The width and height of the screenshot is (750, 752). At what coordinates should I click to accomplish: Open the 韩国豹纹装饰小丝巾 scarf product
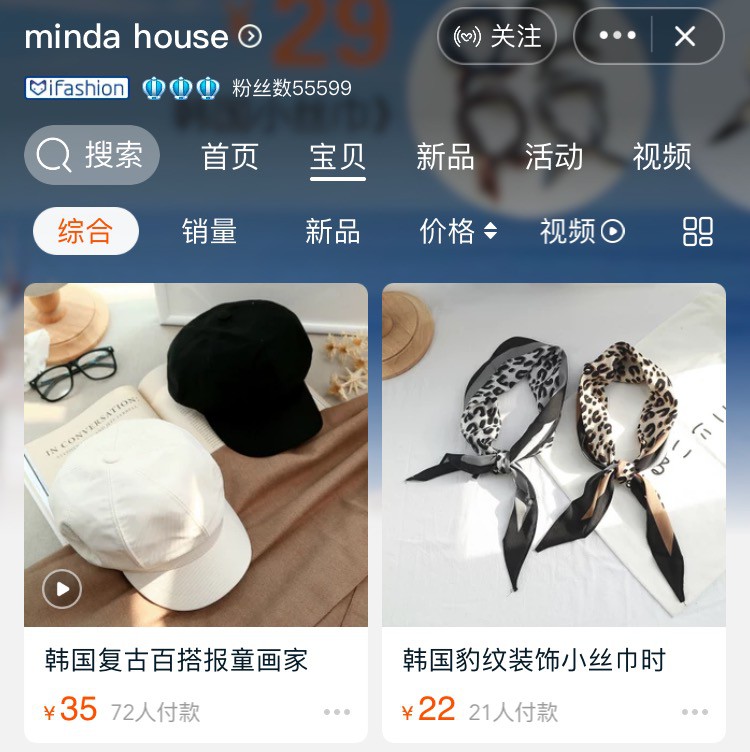point(554,455)
